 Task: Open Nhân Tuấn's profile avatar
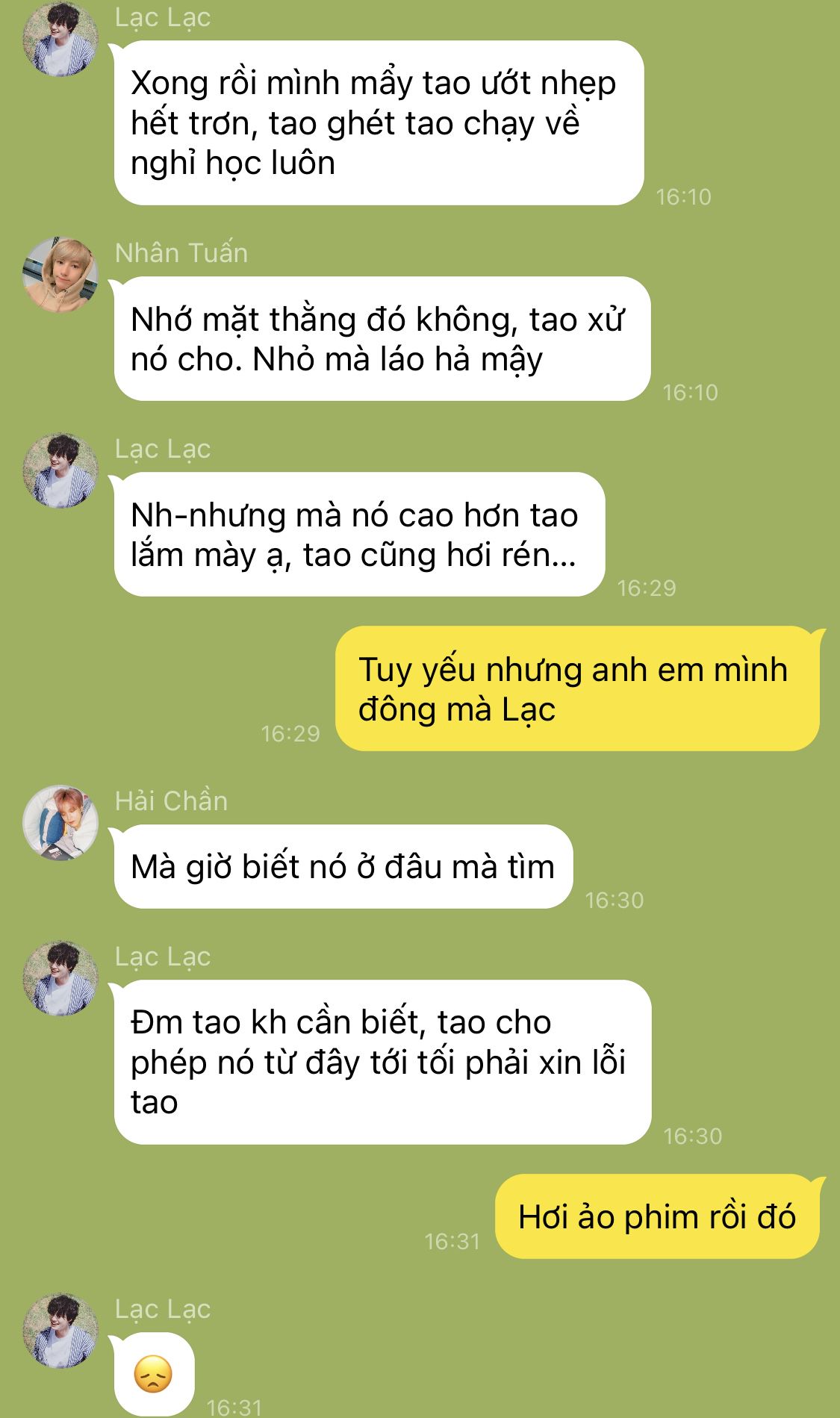coord(60,274)
